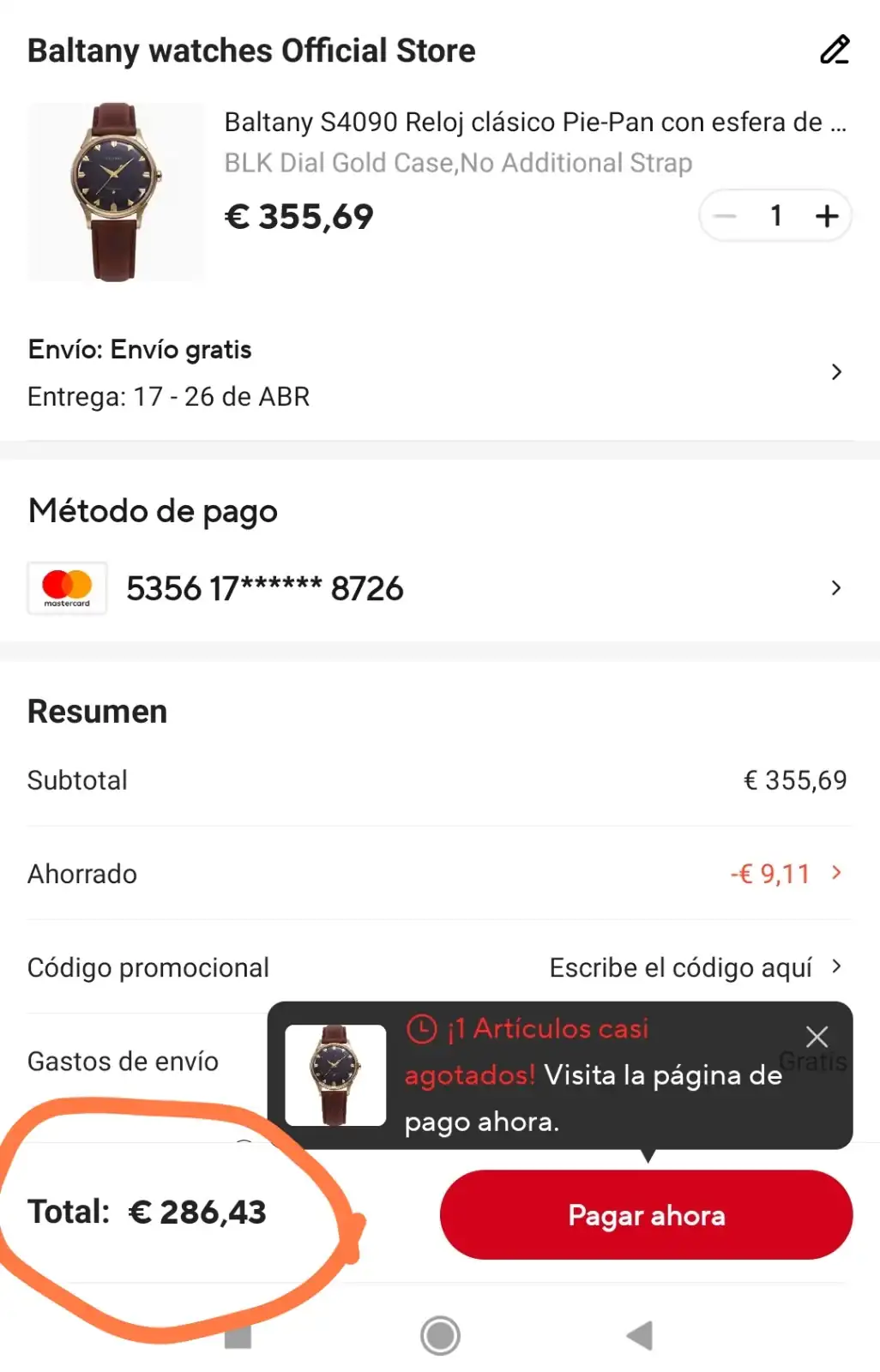Go to the system home screen
880x1372 pixels.
[x=440, y=1335]
